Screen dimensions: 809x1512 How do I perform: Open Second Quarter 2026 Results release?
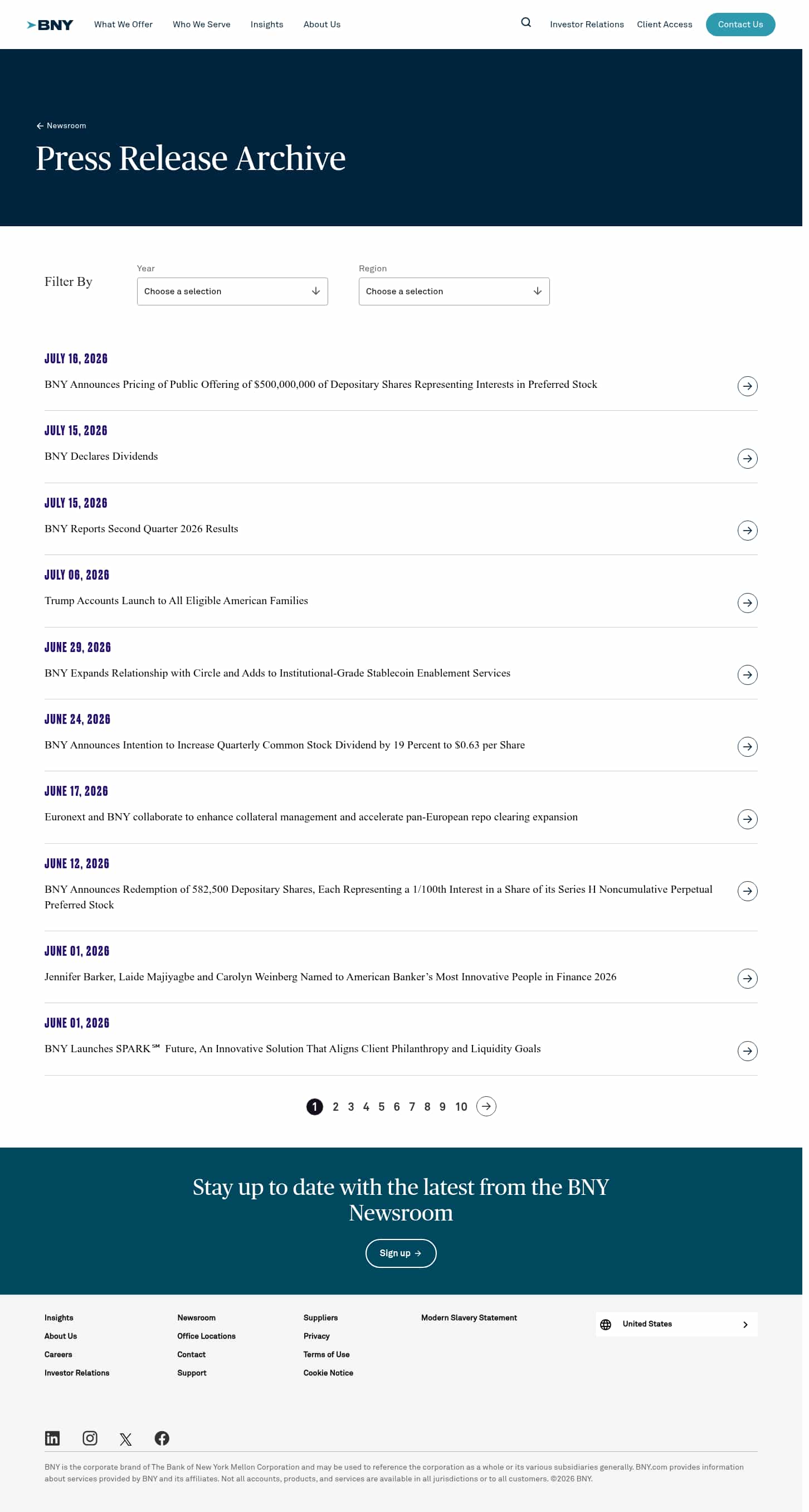(x=142, y=528)
